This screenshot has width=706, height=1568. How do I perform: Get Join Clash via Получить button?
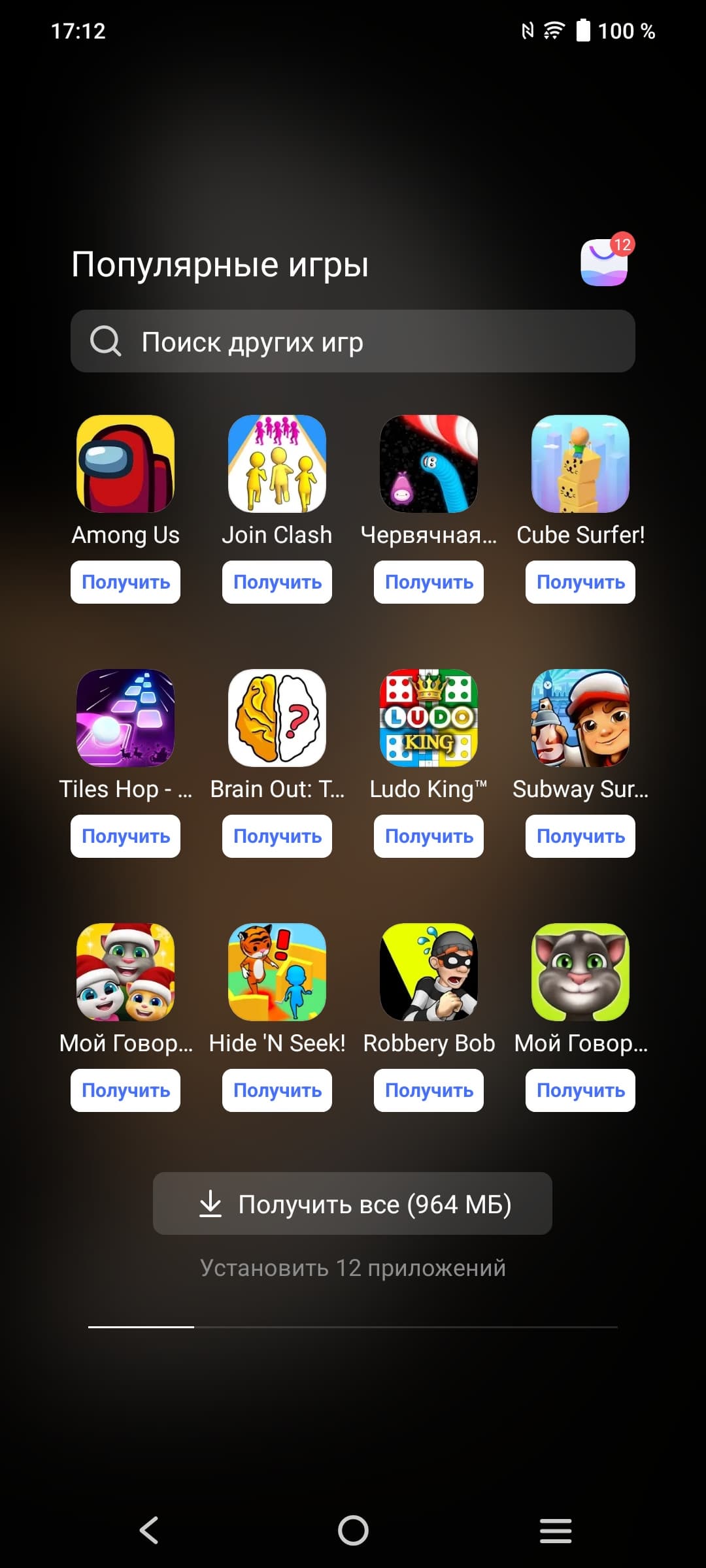[x=277, y=582]
